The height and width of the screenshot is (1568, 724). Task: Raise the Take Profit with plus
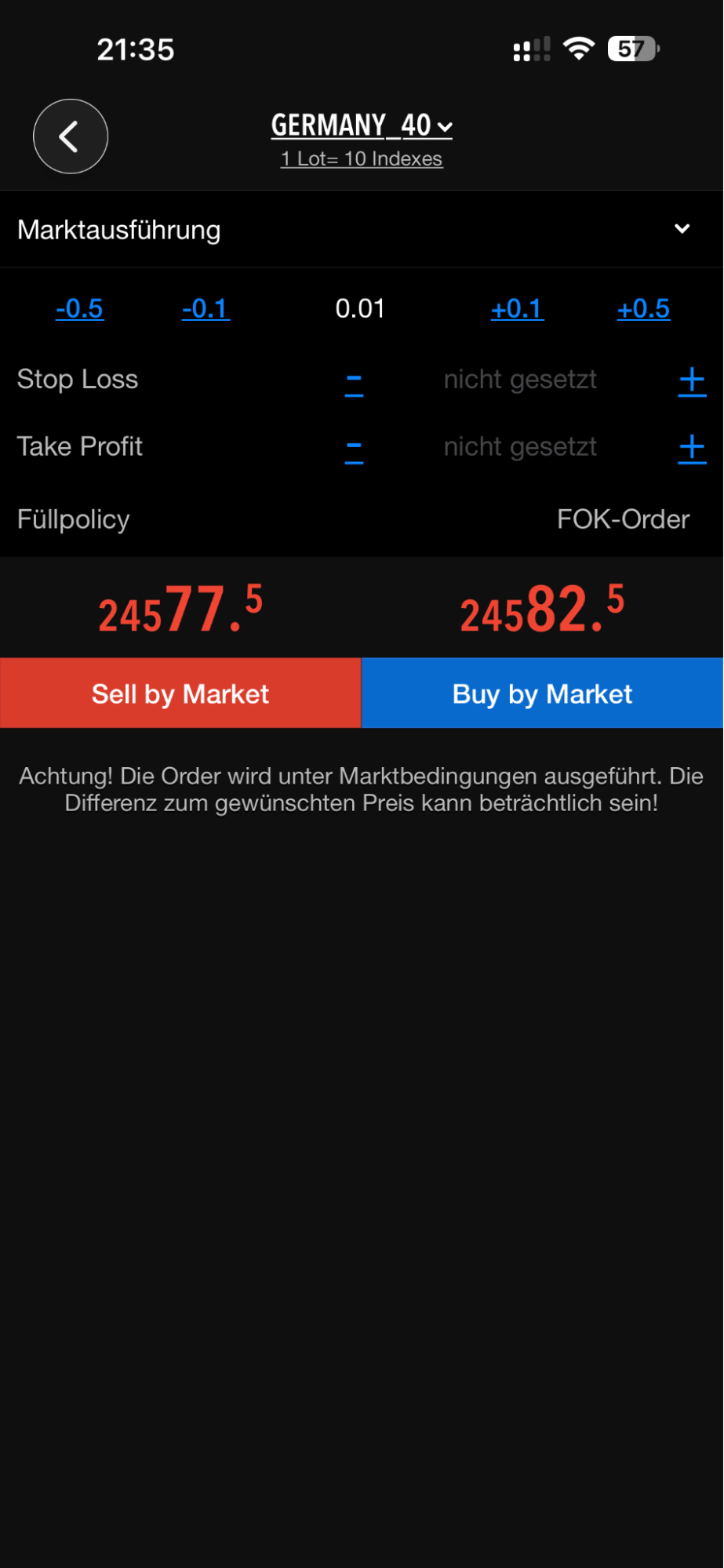pyautogui.click(x=692, y=449)
